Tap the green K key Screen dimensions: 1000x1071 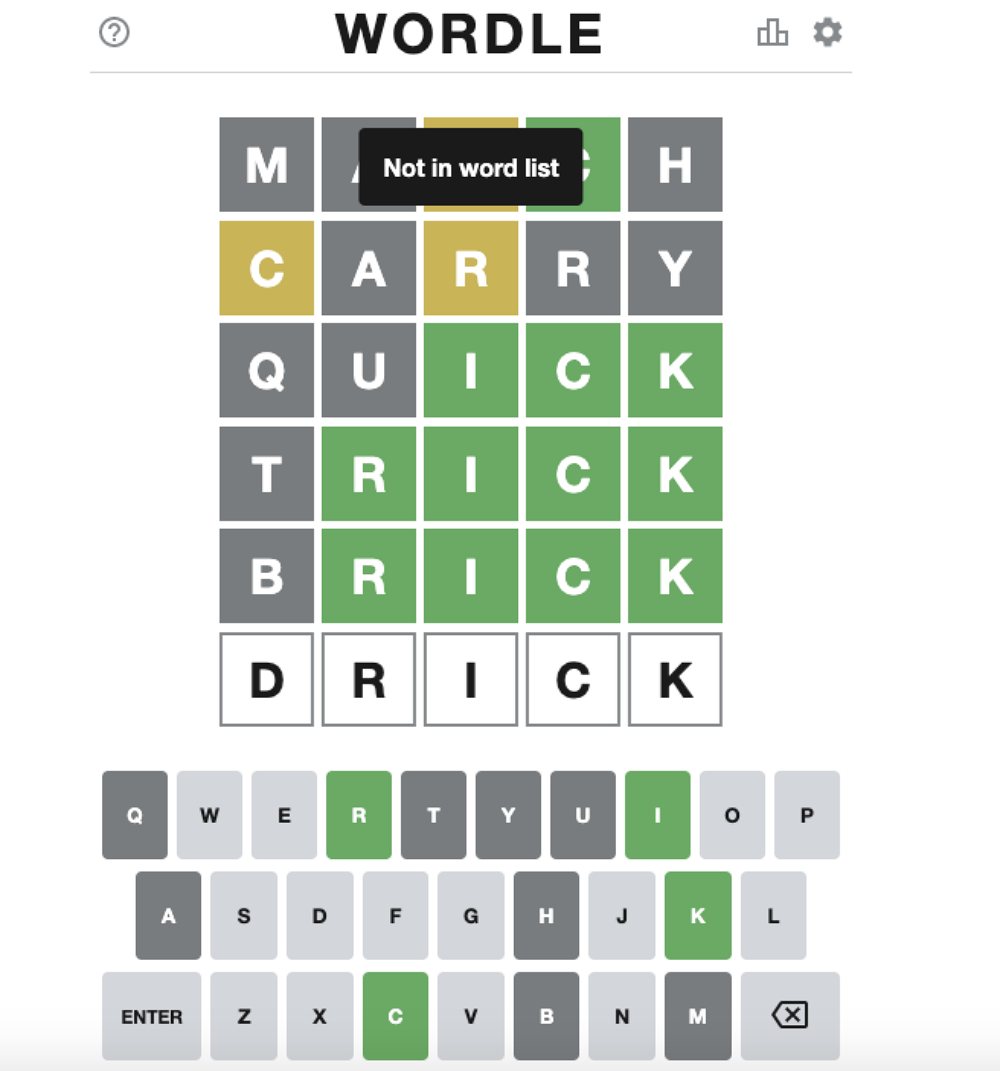tap(697, 915)
